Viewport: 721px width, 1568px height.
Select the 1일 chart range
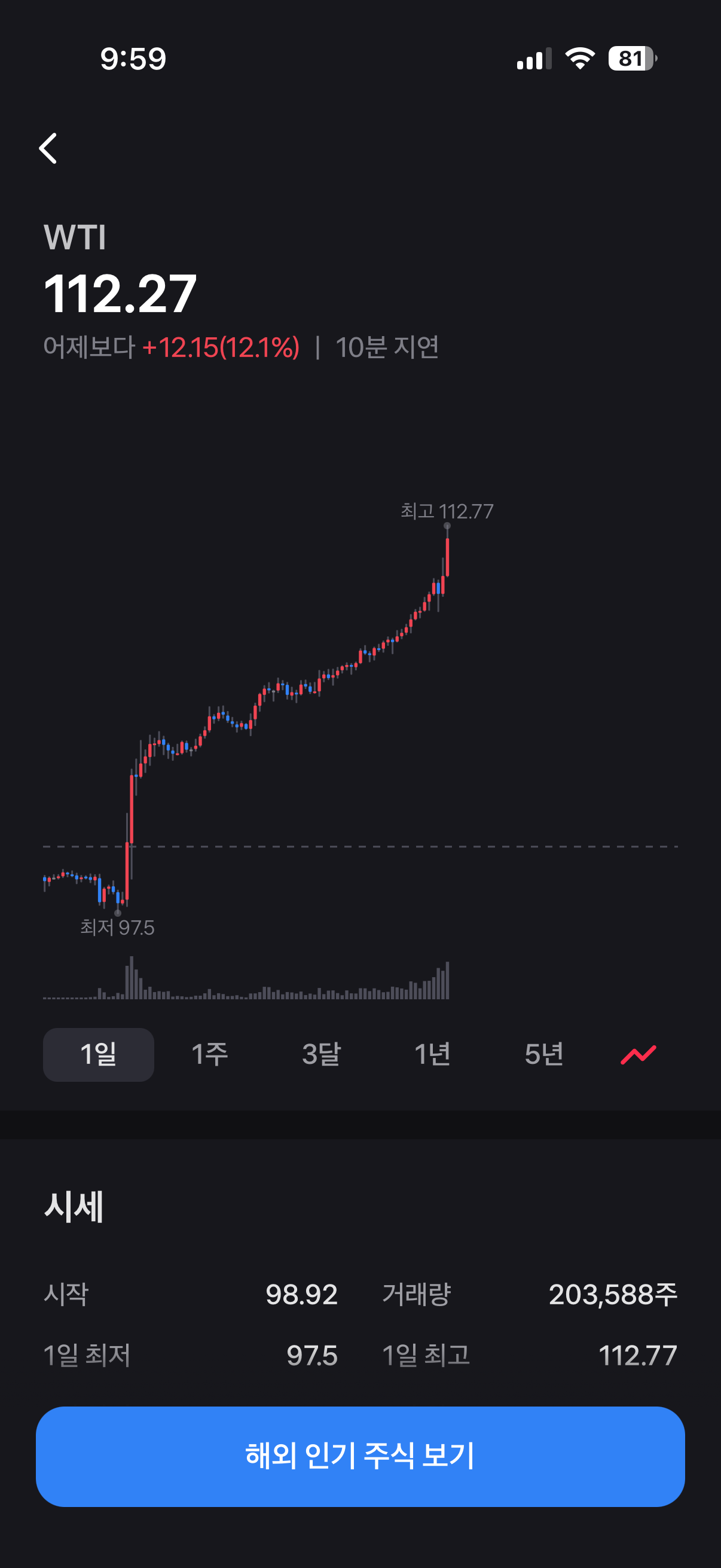pos(99,1054)
